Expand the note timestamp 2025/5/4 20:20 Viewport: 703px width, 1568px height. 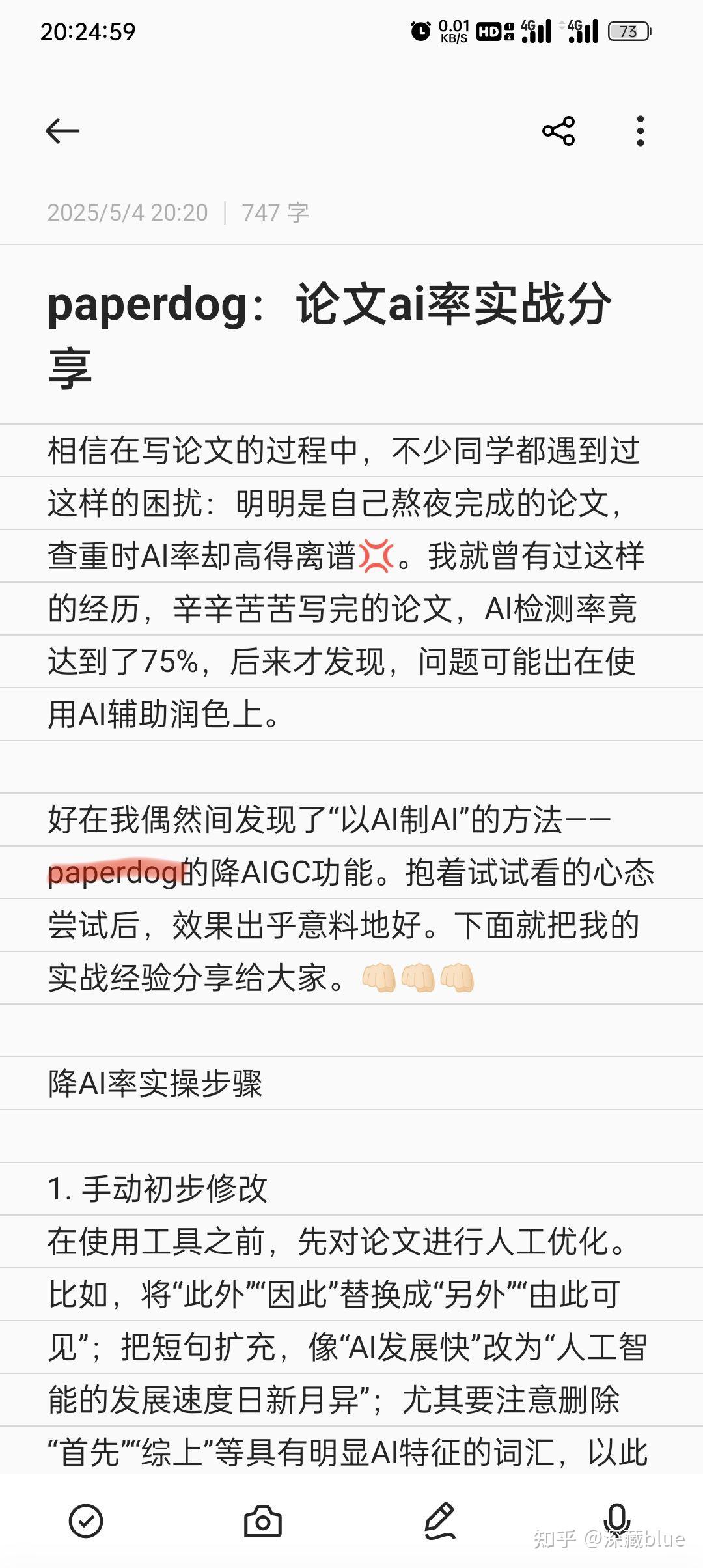tap(127, 212)
